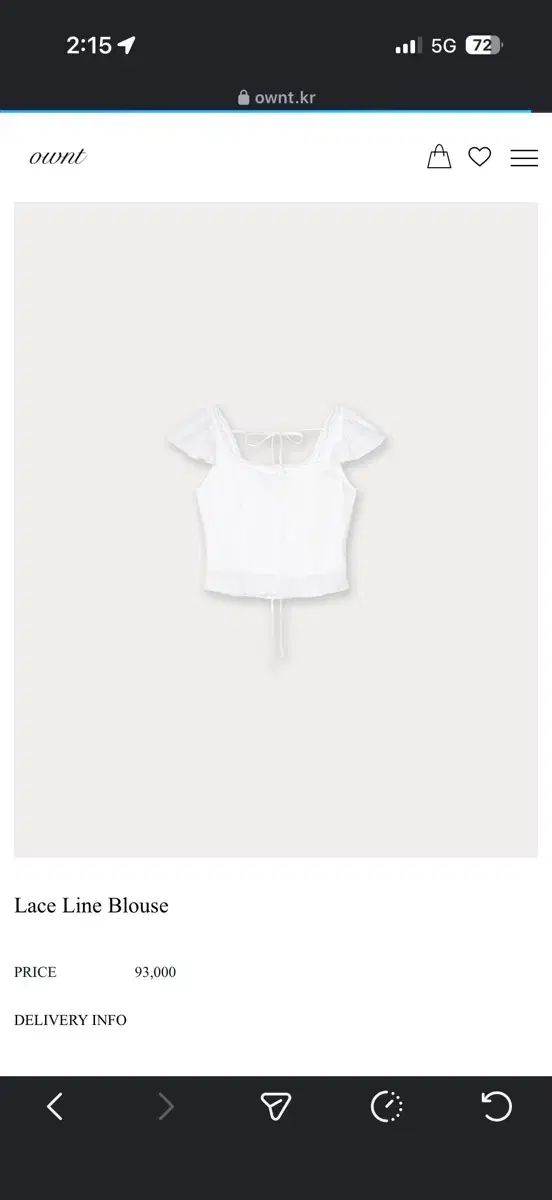Go back to the previous page
This screenshot has height=1200, width=552.
[x=55, y=1106]
